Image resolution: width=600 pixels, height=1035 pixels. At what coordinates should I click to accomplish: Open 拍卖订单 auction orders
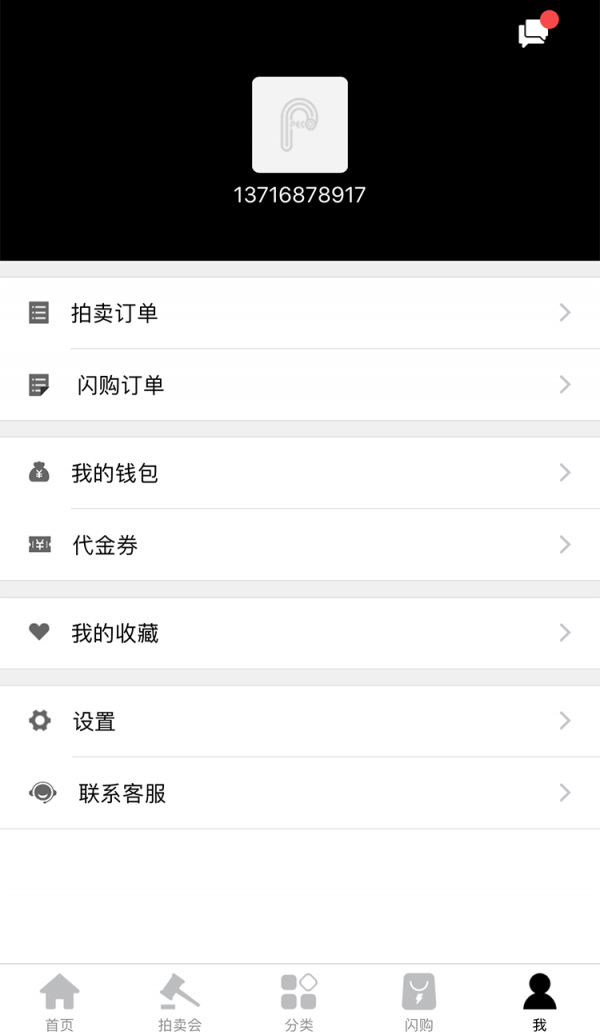click(x=300, y=313)
